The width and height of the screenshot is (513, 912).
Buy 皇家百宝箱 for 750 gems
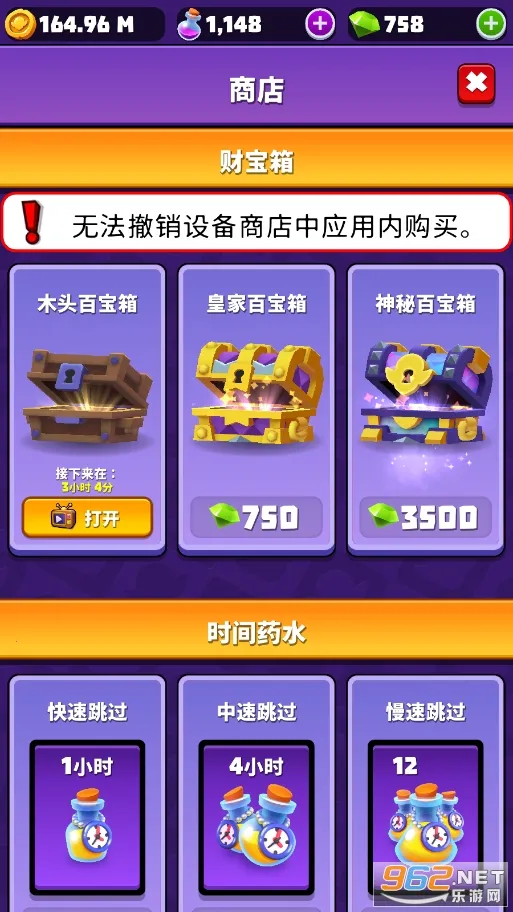click(256, 516)
